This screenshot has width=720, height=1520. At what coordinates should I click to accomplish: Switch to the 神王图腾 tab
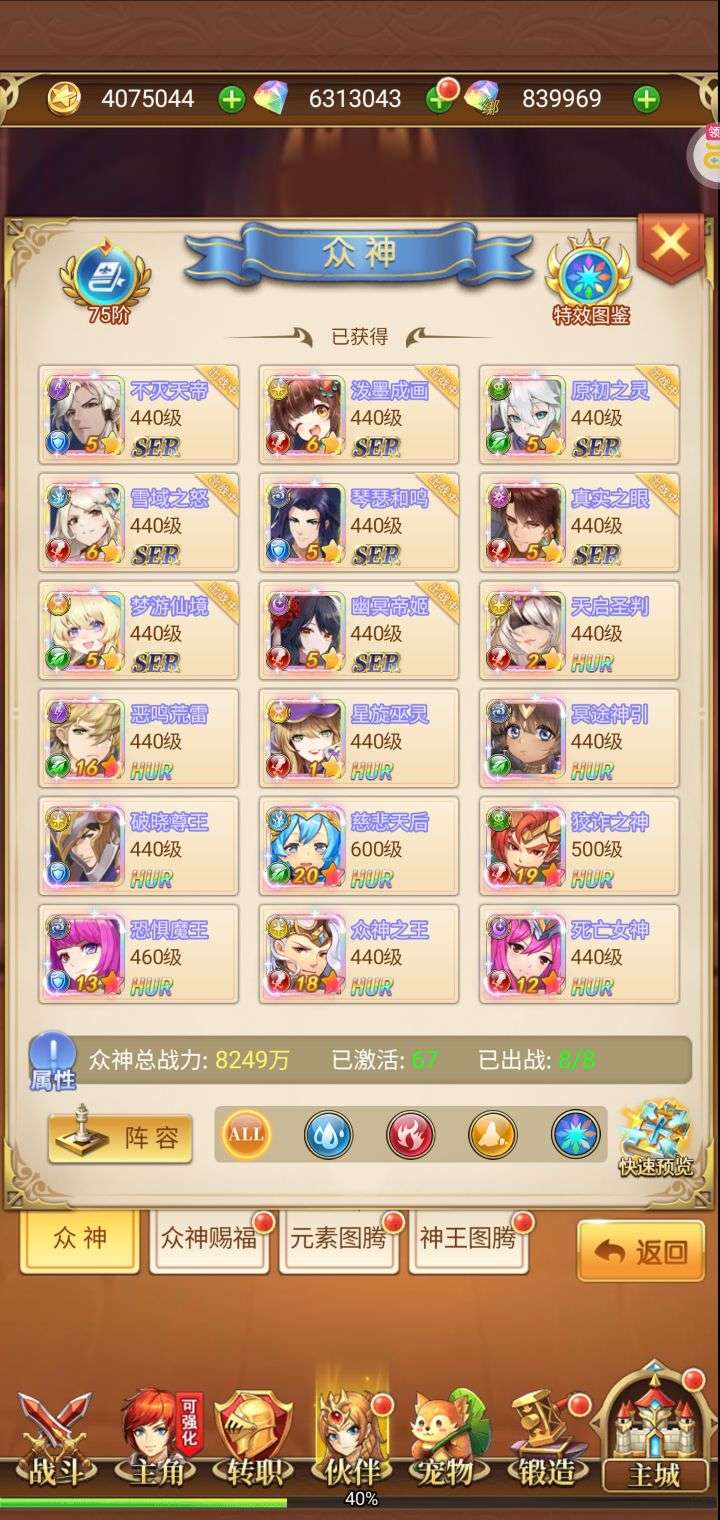coord(468,1239)
